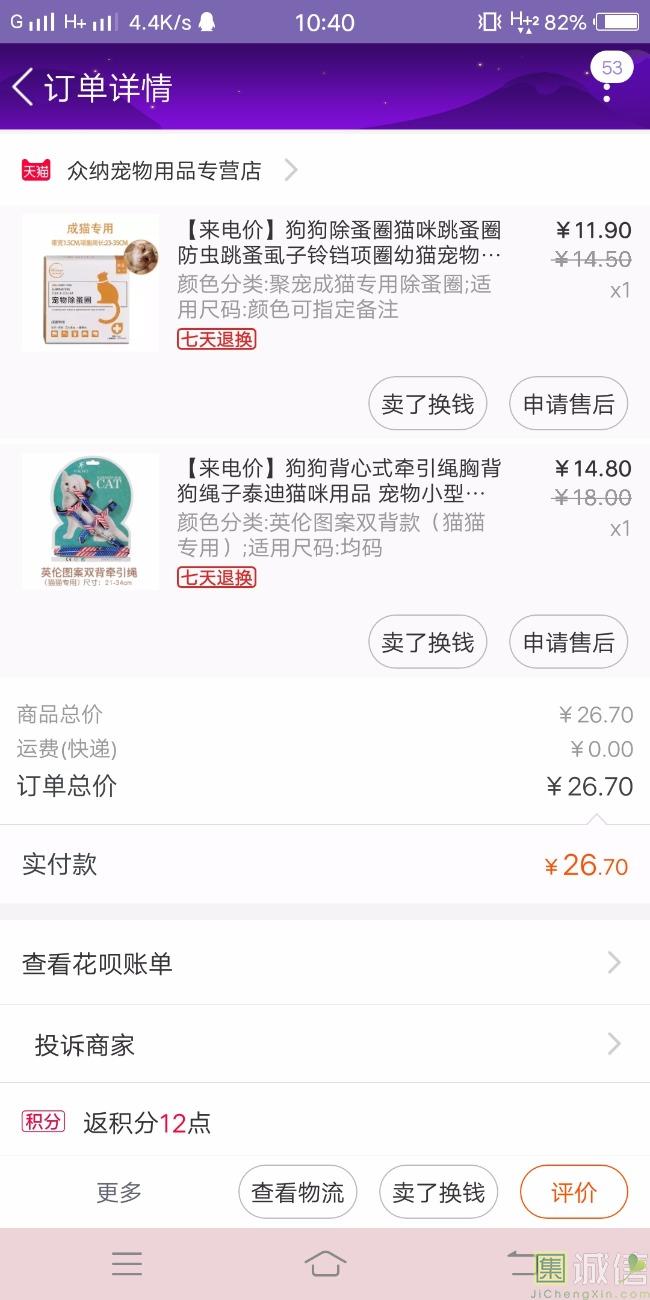Screen dimensions: 650x1300
Task: Go back from 订单详情
Action: 24,87
